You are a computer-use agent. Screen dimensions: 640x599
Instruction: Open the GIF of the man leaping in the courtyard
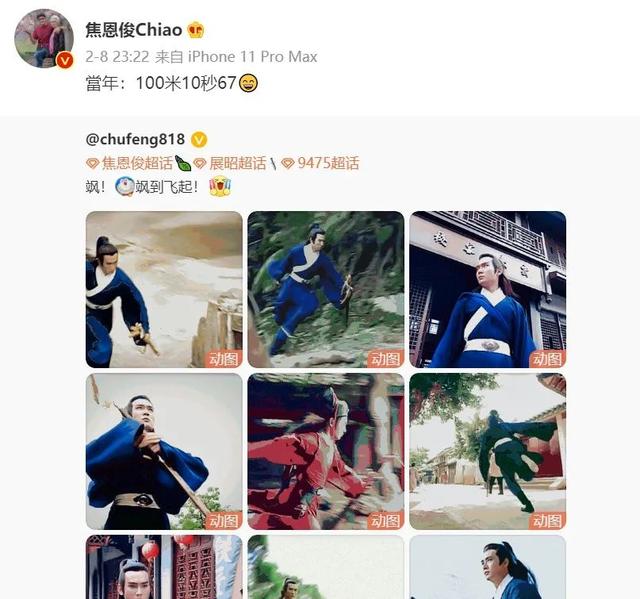point(488,451)
